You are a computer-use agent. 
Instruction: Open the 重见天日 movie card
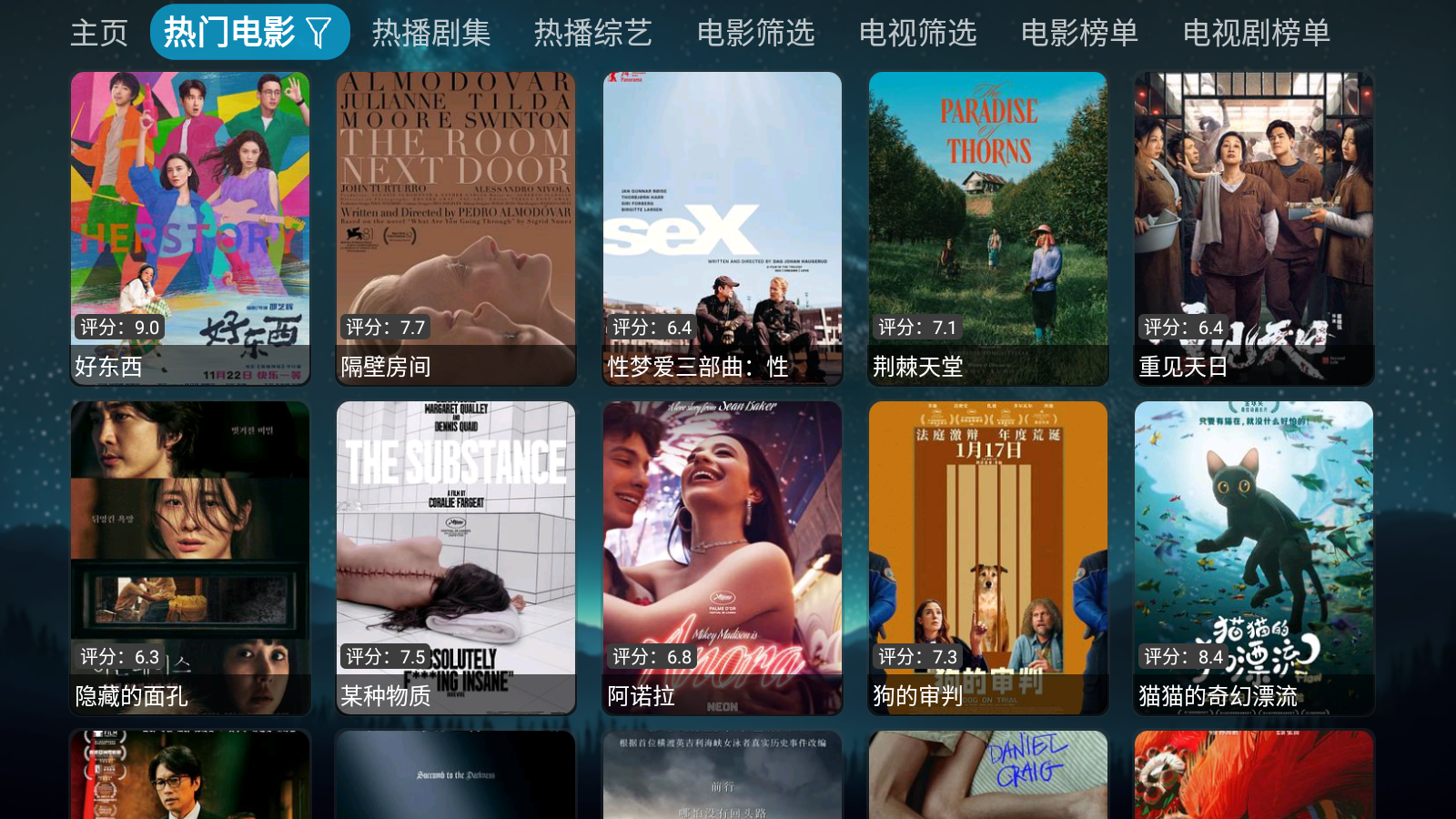tap(1254, 227)
